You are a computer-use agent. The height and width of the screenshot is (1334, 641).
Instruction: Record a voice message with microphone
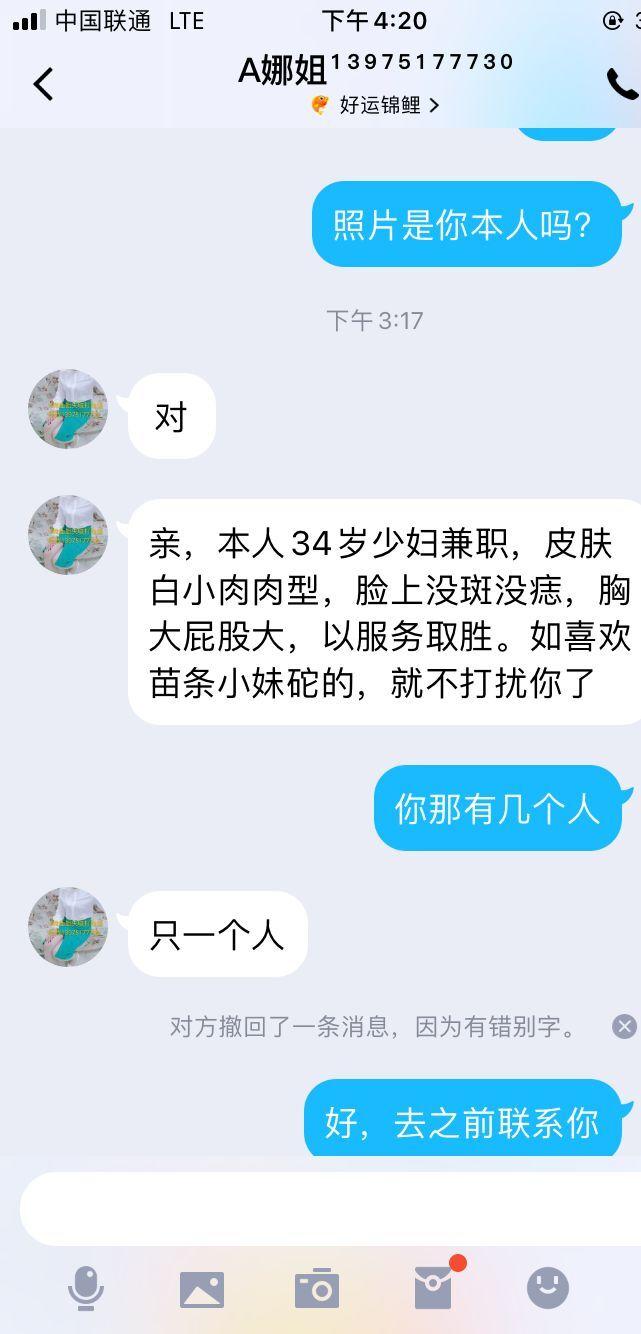86,1288
